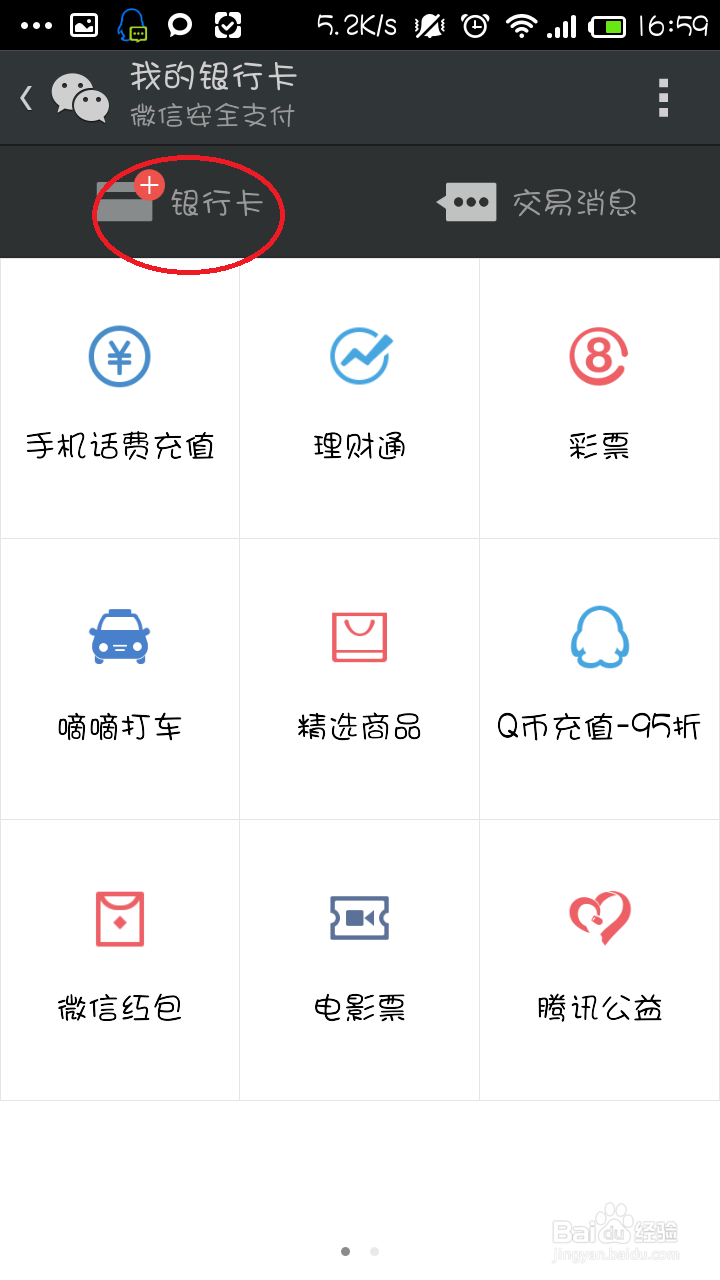Screen dimensions: 720x1280
Task: Open the 手机话费充值 mobile top-up icon
Action: coord(119,355)
